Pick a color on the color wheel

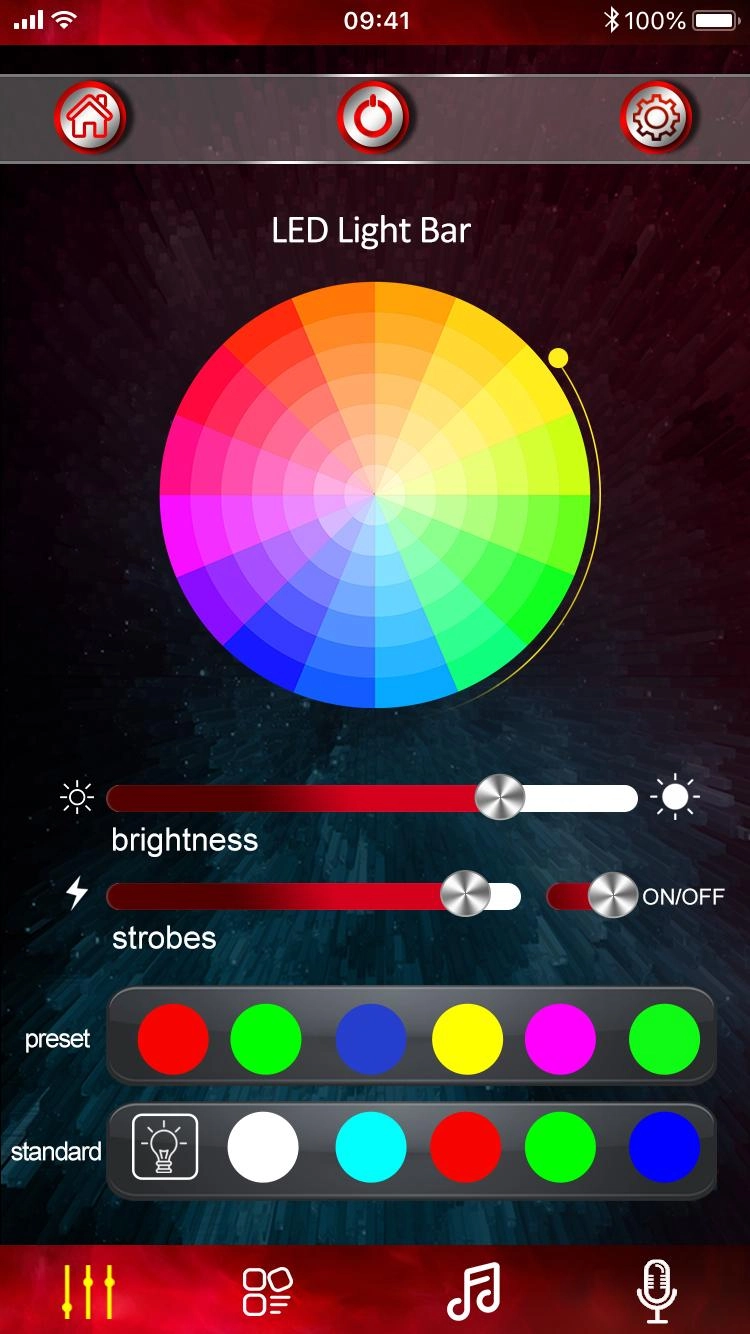375,494
